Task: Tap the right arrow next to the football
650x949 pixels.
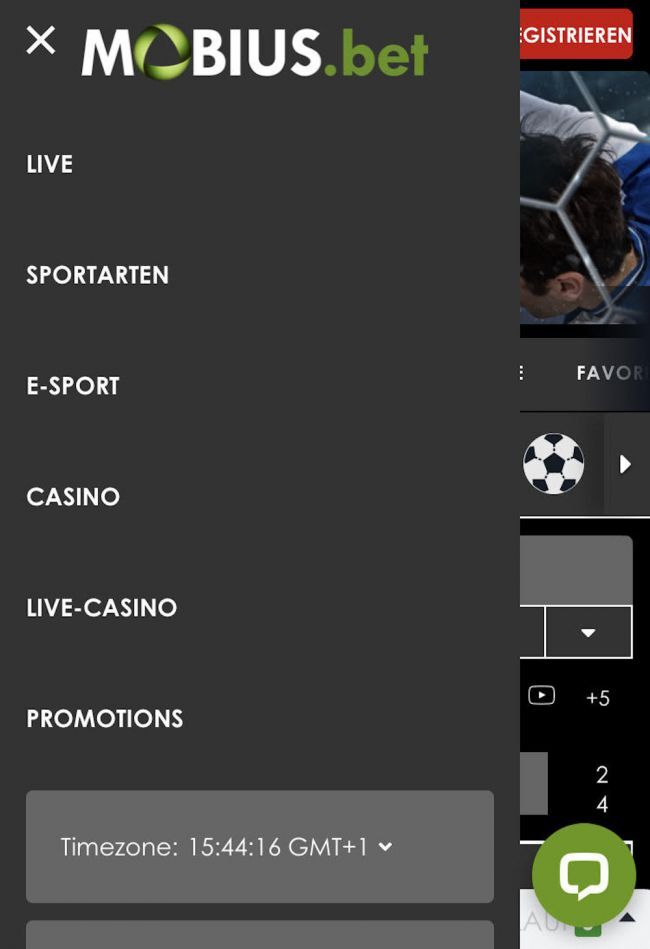Action: (626, 464)
